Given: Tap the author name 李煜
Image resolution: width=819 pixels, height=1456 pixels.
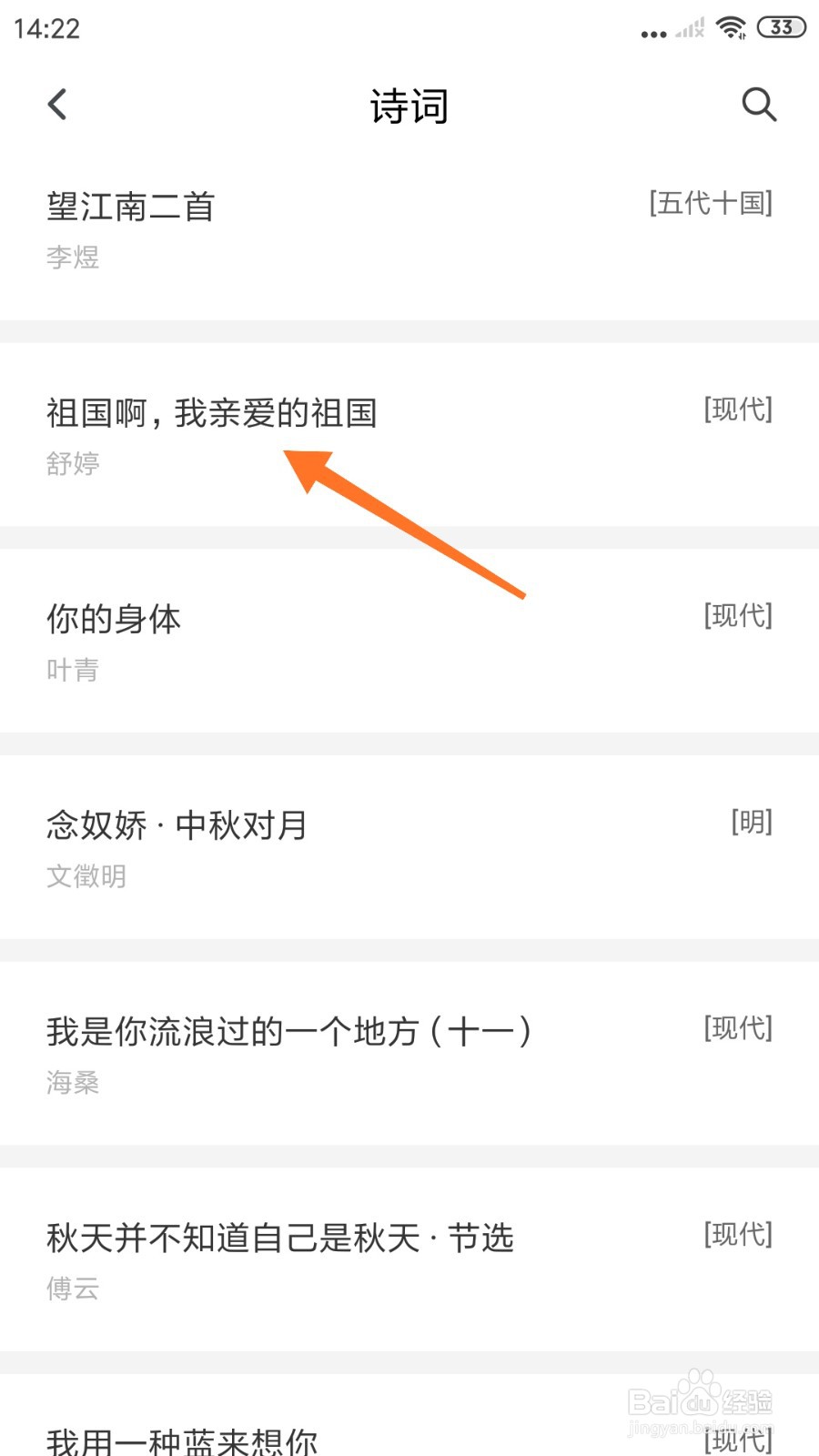Looking at the screenshot, I should [73, 258].
